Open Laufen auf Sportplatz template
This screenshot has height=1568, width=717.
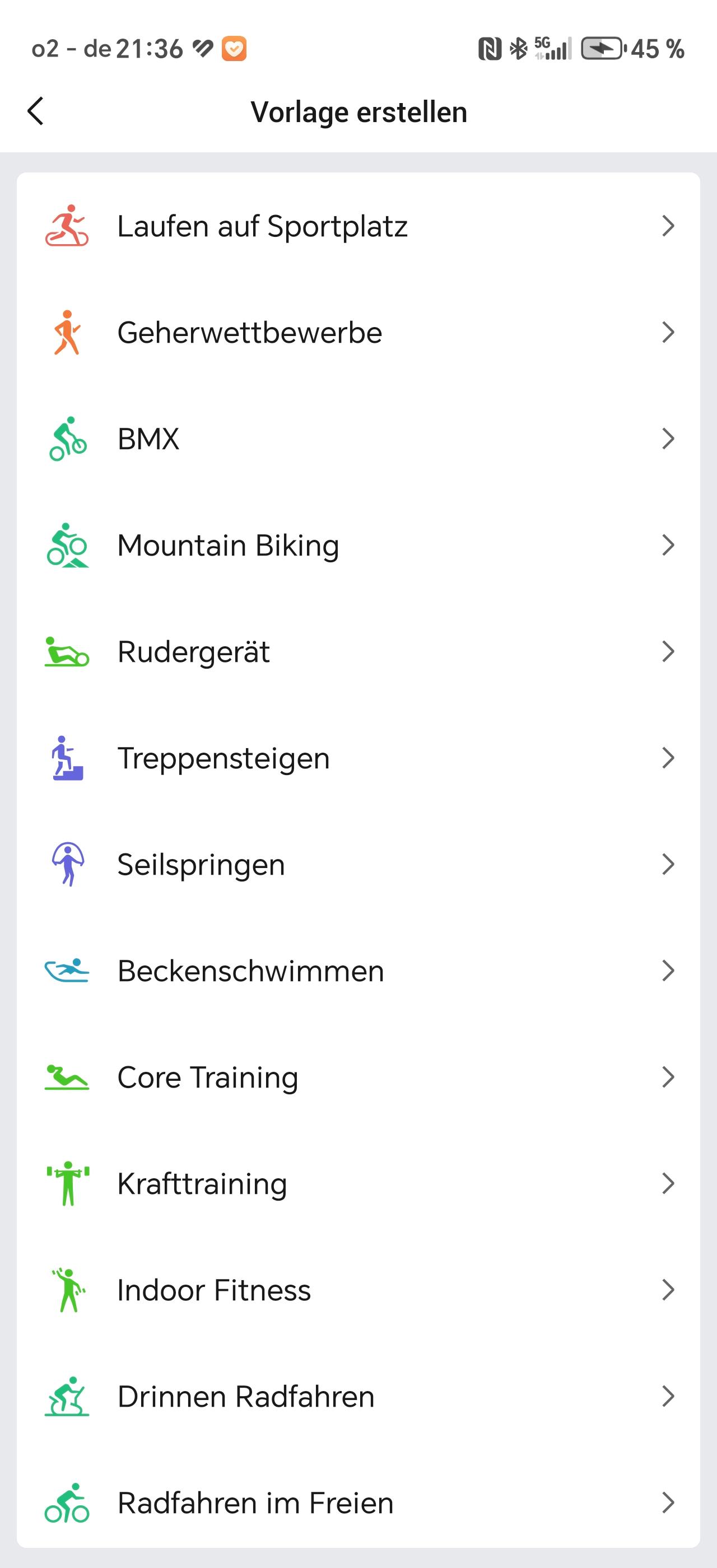point(358,226)
